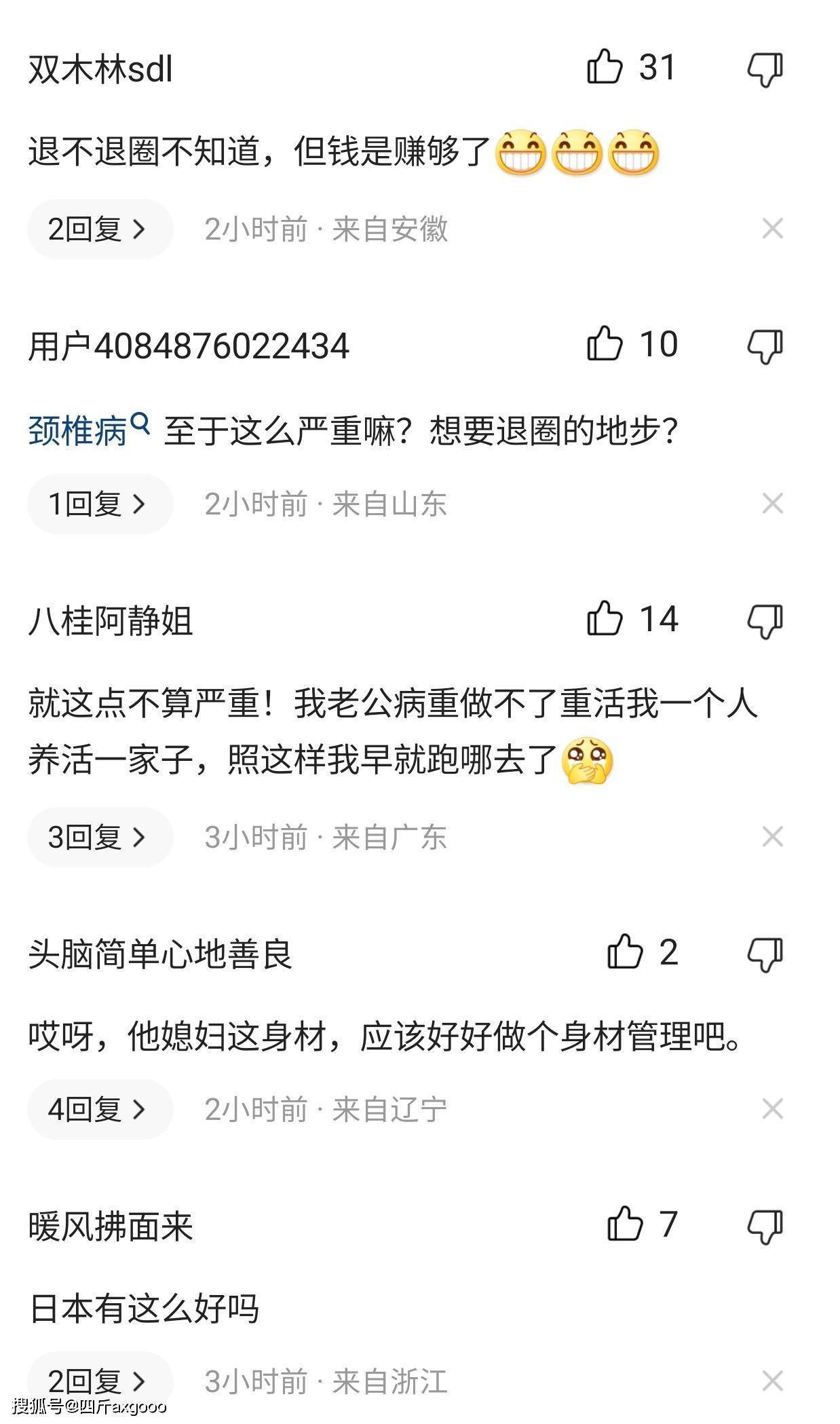Like the comment by 暖风拂面来
The width and height of the screenshot is (840, 1424).
click(x=625, y=1224)
